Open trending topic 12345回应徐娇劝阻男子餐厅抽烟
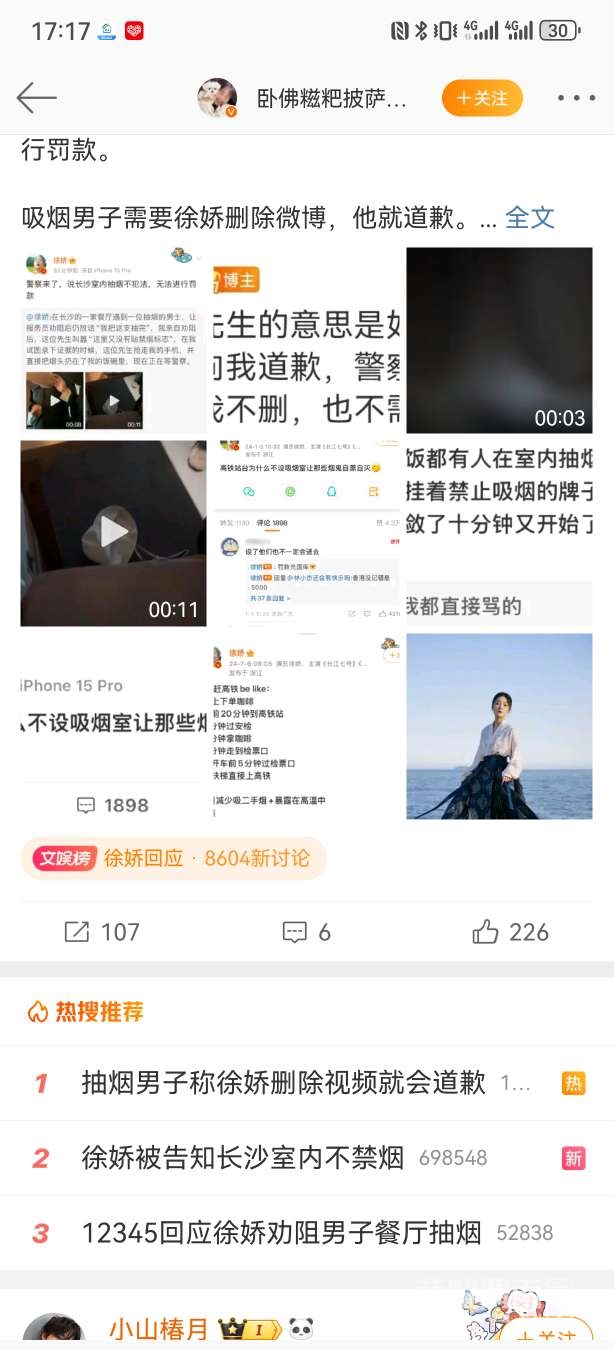 281,1233
